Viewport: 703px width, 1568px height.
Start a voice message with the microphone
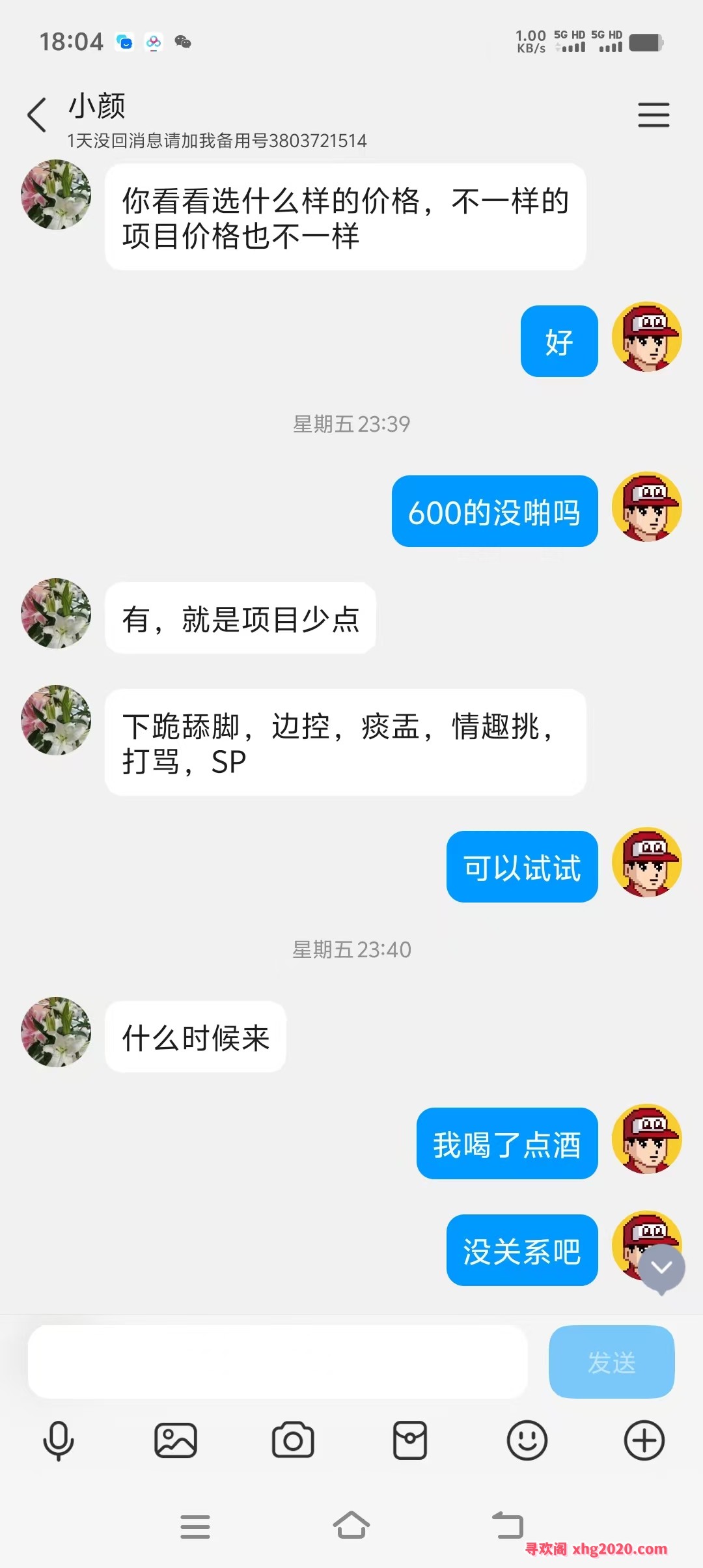point(59,1440)
